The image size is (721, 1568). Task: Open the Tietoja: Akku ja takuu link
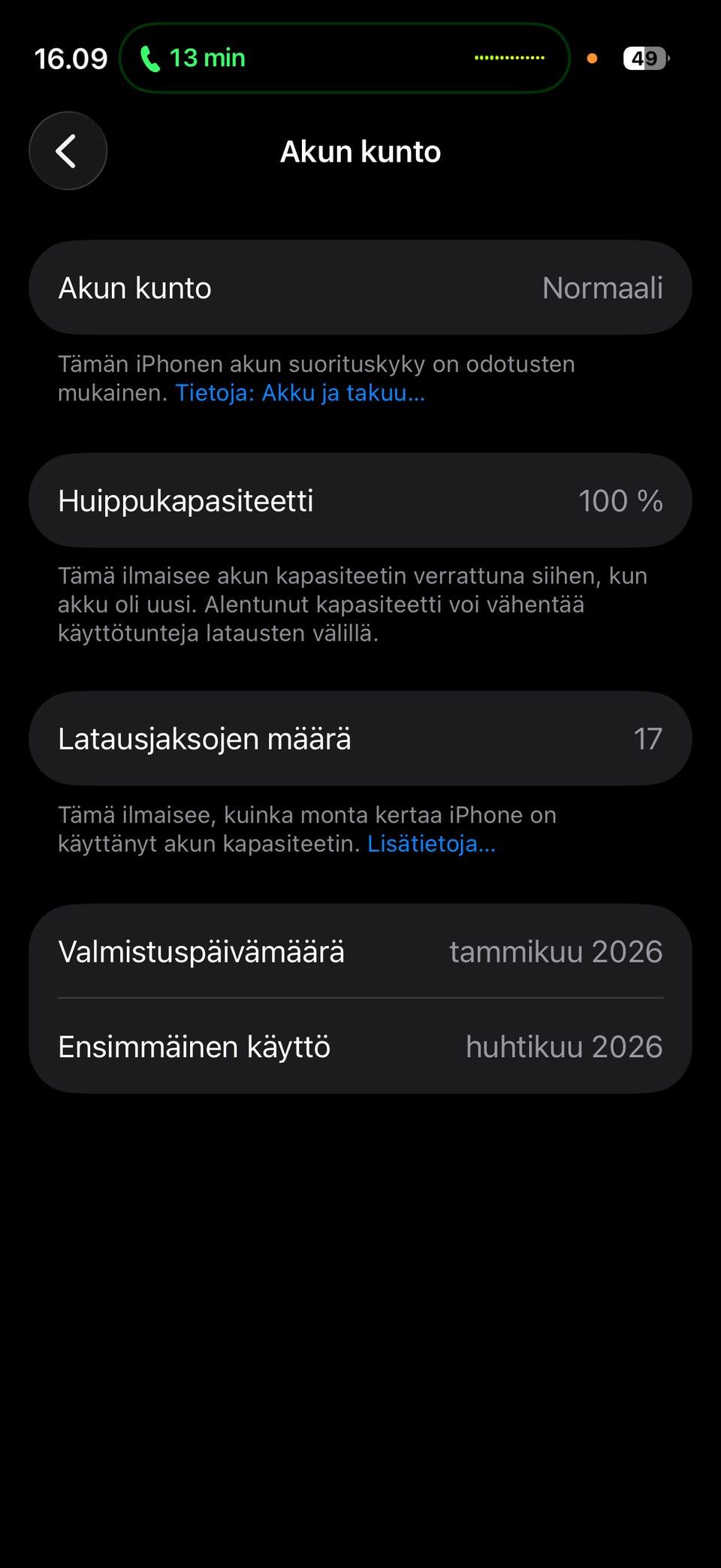point(300,392)
